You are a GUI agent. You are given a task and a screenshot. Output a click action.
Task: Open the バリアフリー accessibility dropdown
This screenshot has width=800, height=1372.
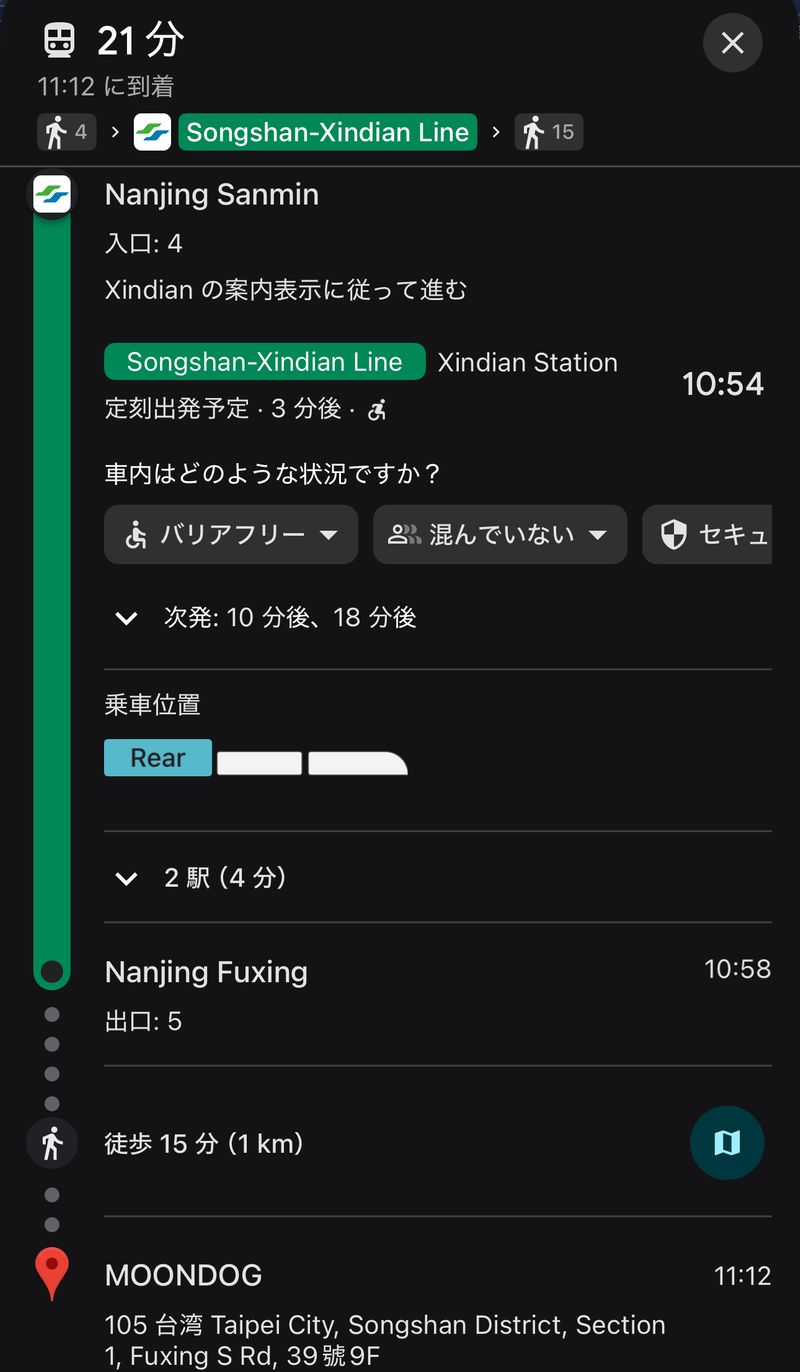(231, 535)
